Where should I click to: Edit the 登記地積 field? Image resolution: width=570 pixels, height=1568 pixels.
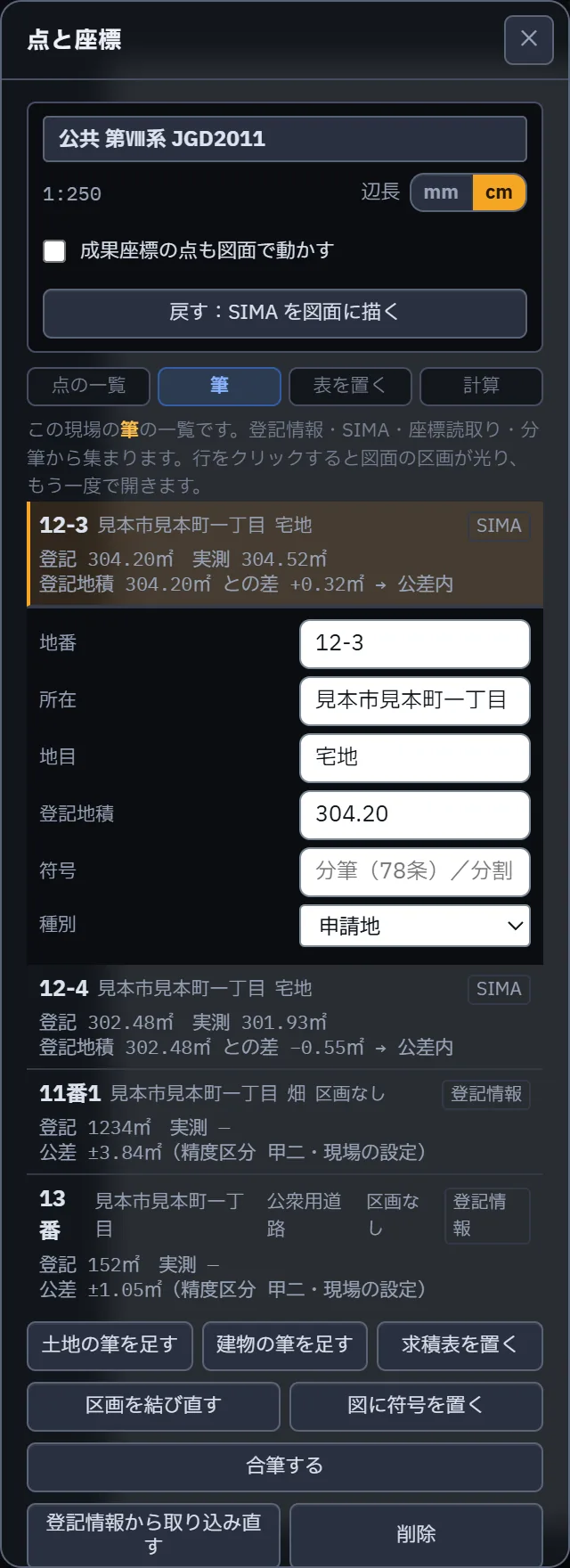[x=415, y=814]
